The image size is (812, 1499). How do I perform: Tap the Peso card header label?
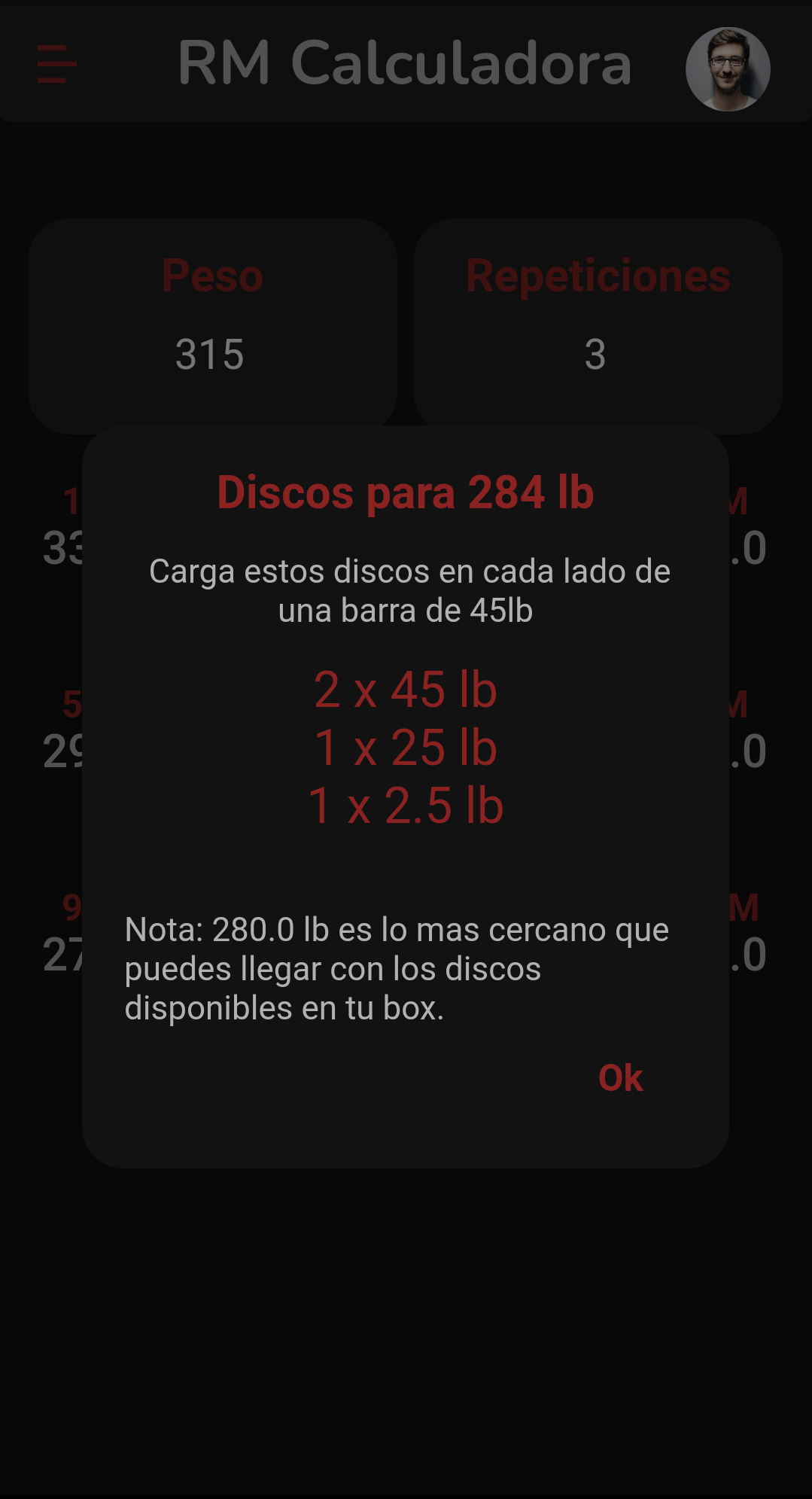click(211, 275)
